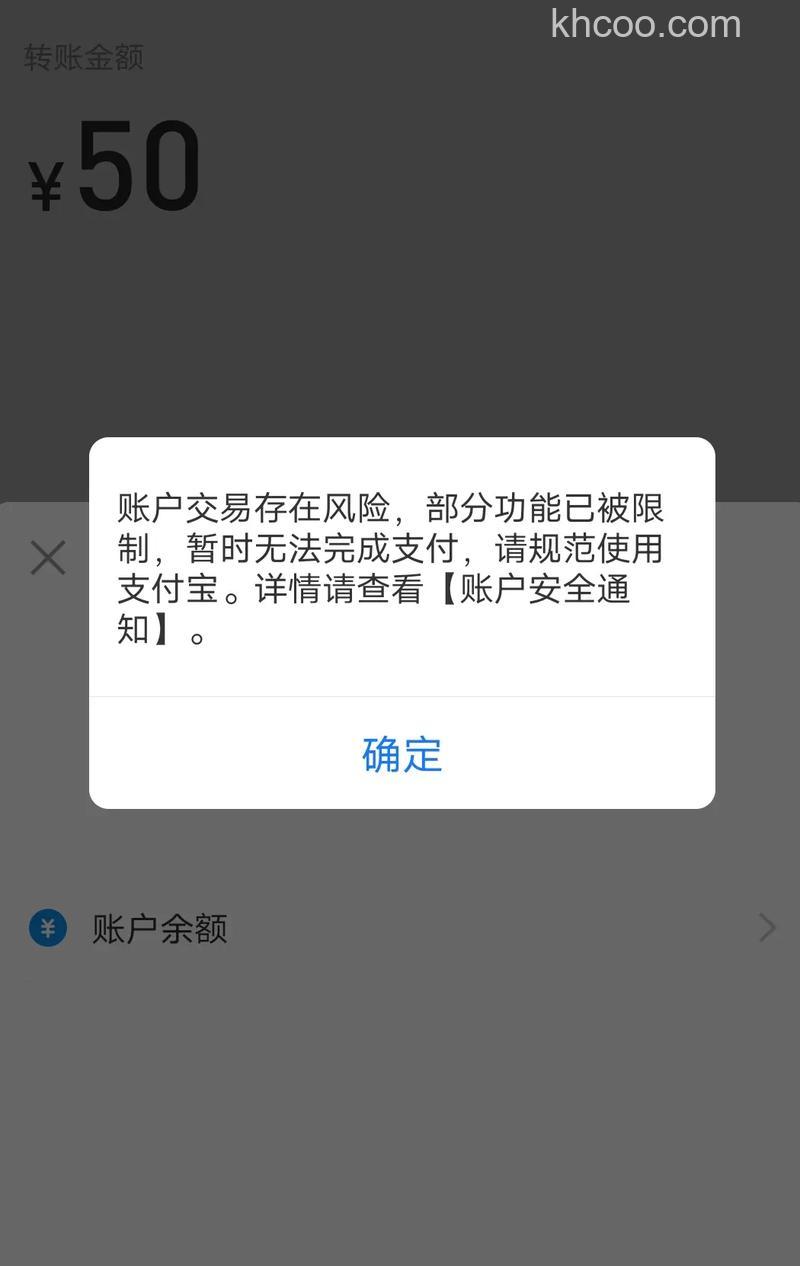The width and height of the screenshot is (800, 1266).
Task: Select the close cross icon below the amount
Action: coord(47,558)
